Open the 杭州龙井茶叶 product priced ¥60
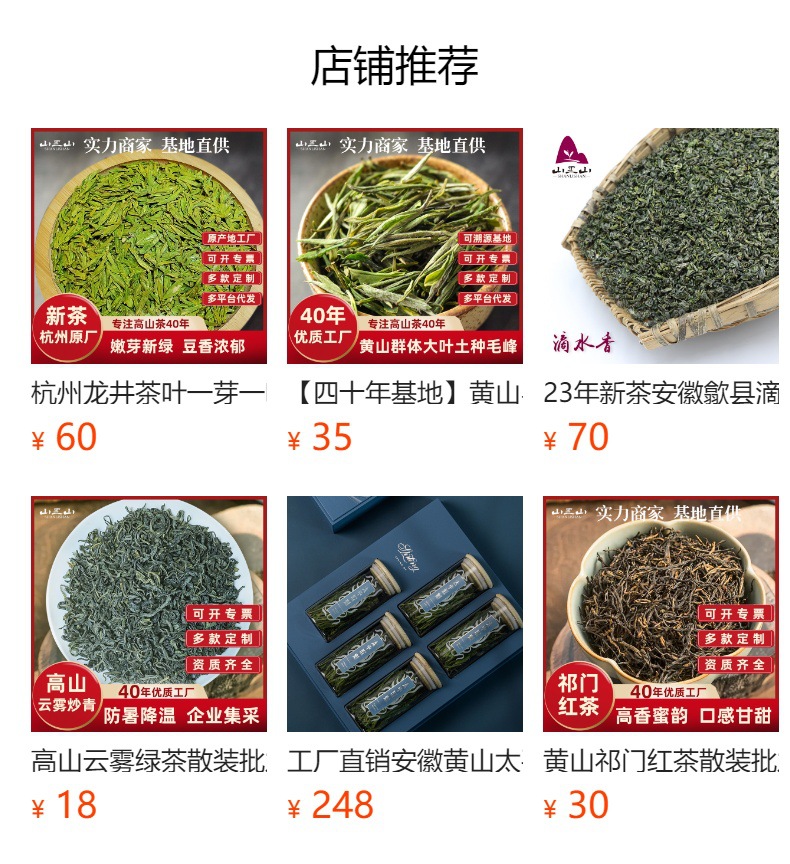790x864 pixels. click(x=149, y=246)
